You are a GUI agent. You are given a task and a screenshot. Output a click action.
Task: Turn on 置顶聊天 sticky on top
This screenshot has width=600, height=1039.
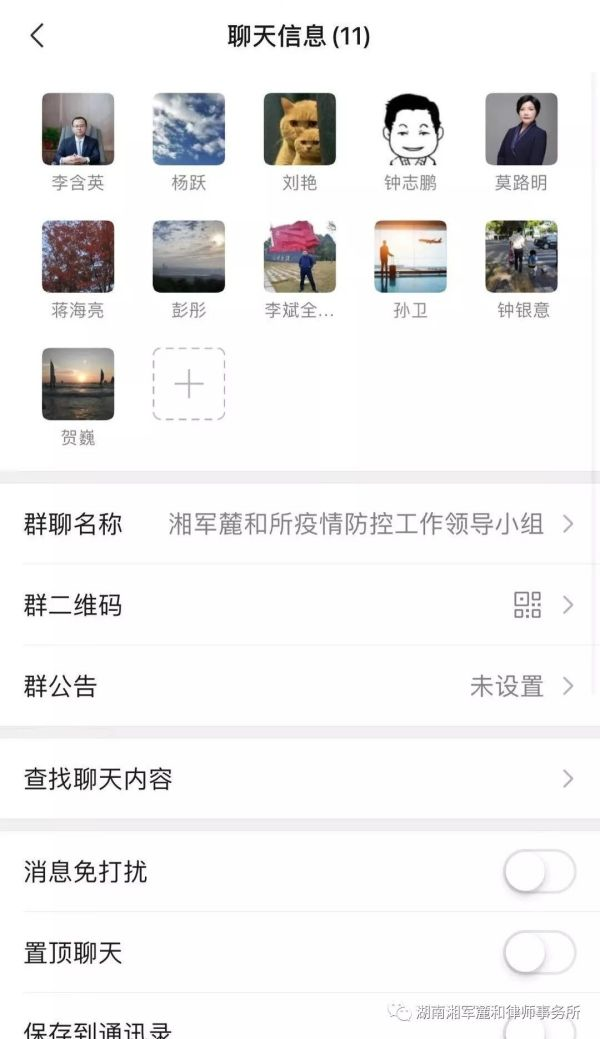[x=539, y=953]
